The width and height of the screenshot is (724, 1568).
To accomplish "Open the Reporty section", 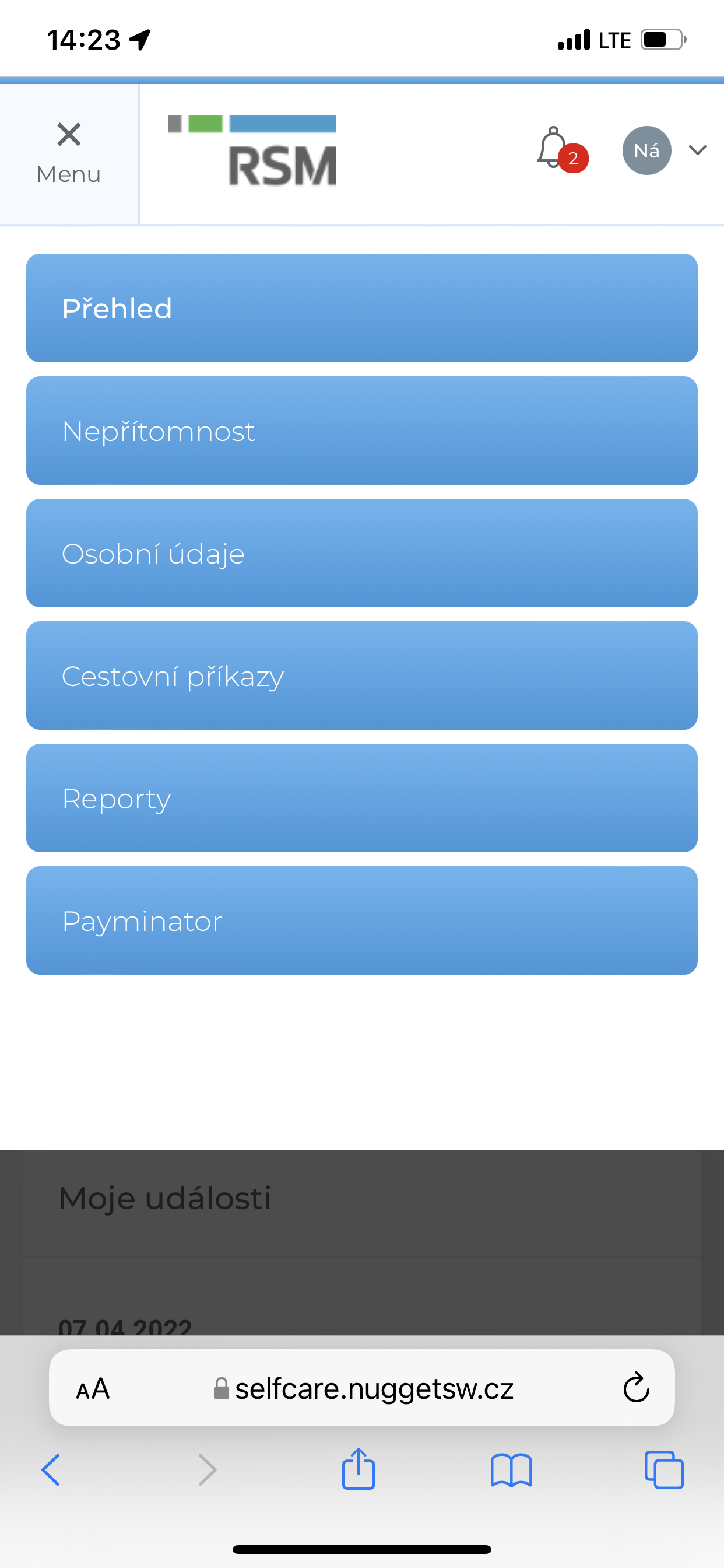I will pyautogui.click(x=362, y=798).
